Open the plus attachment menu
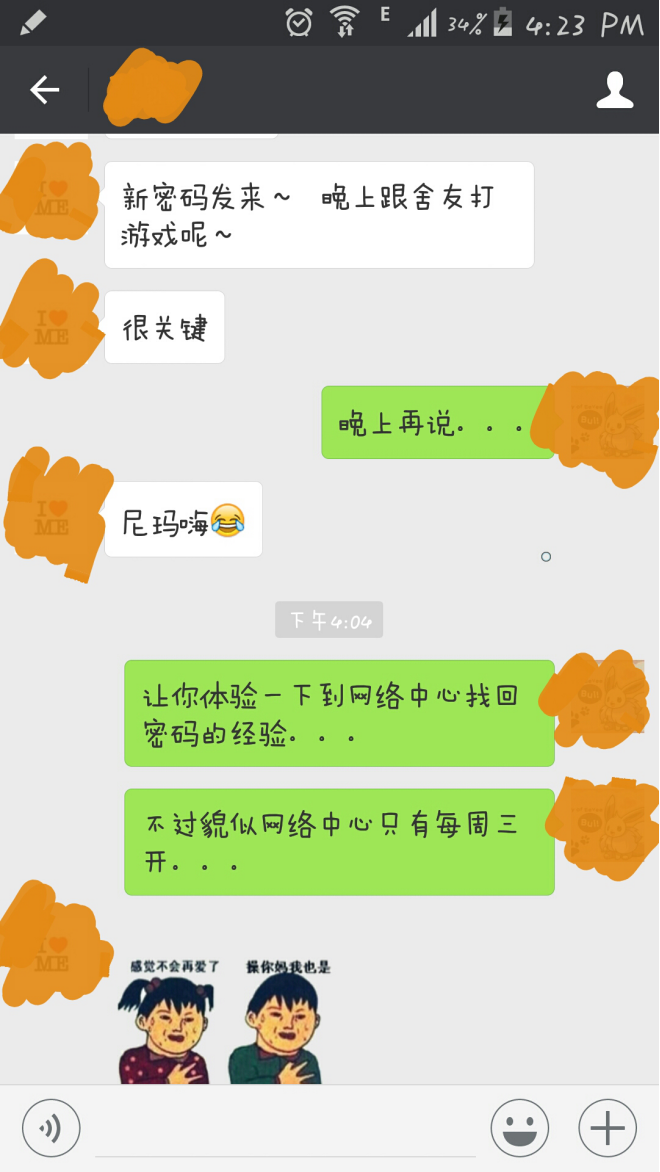This screenshot has height=1172, width=660. 607,1128
